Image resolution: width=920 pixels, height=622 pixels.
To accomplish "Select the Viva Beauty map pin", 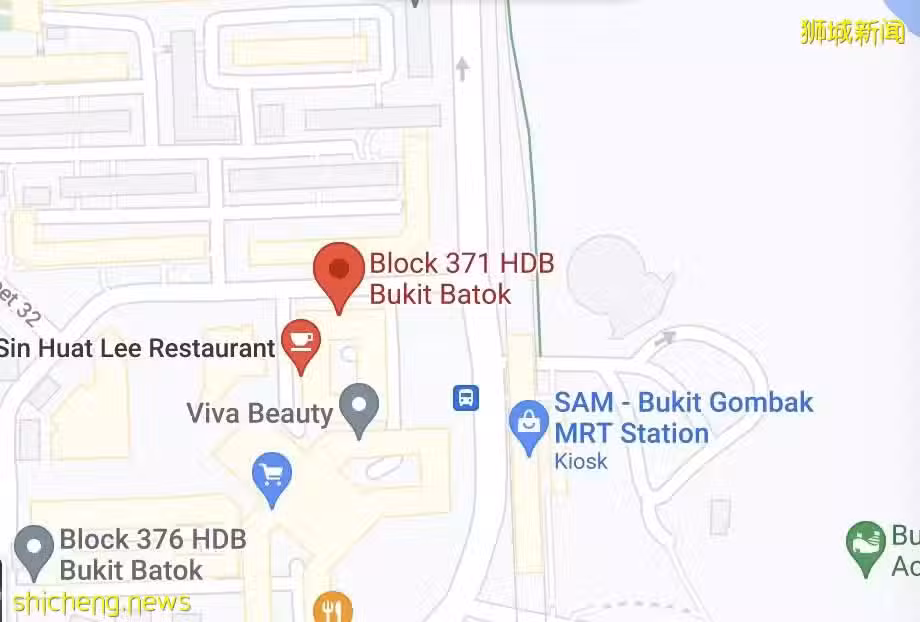I will [x=360, y=407].
